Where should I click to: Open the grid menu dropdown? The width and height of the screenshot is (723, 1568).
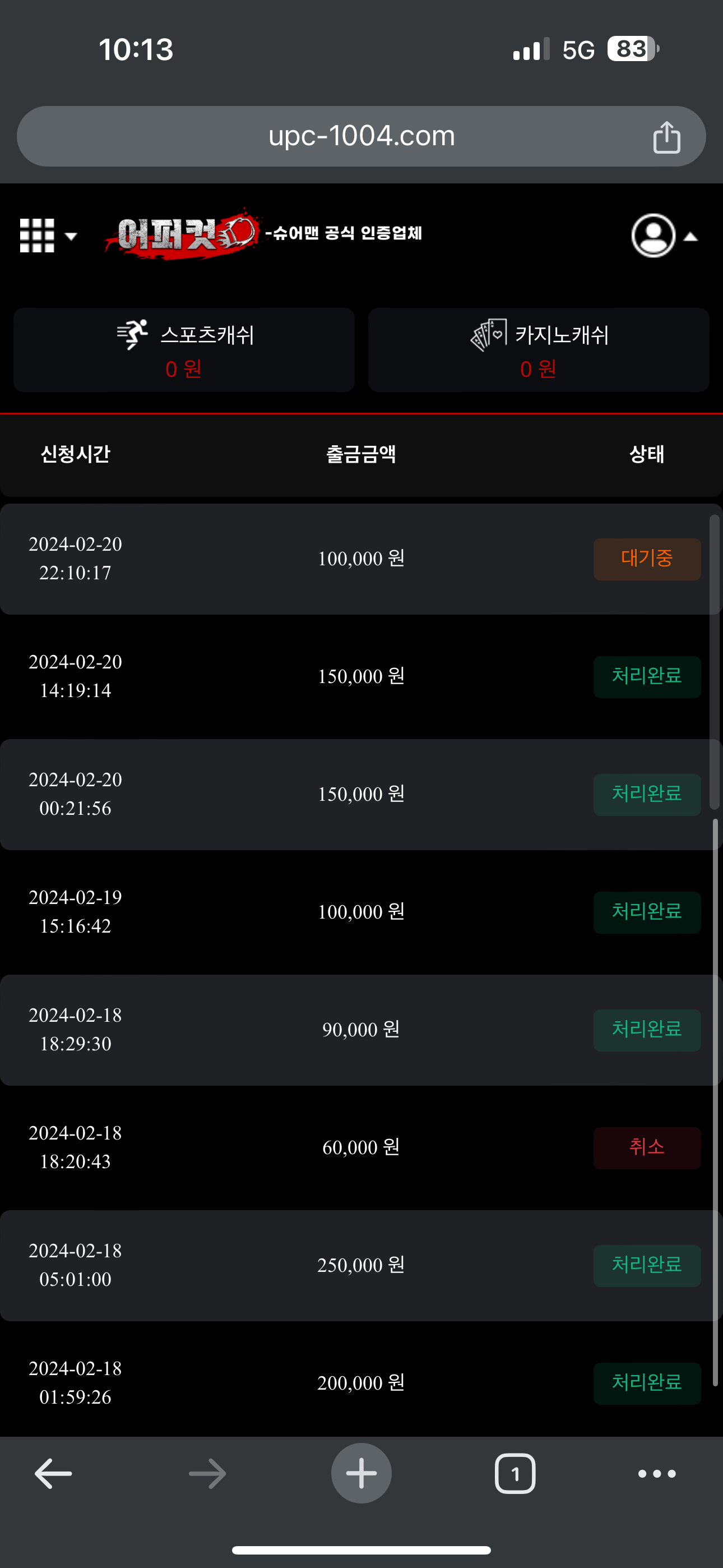[48, 236]
